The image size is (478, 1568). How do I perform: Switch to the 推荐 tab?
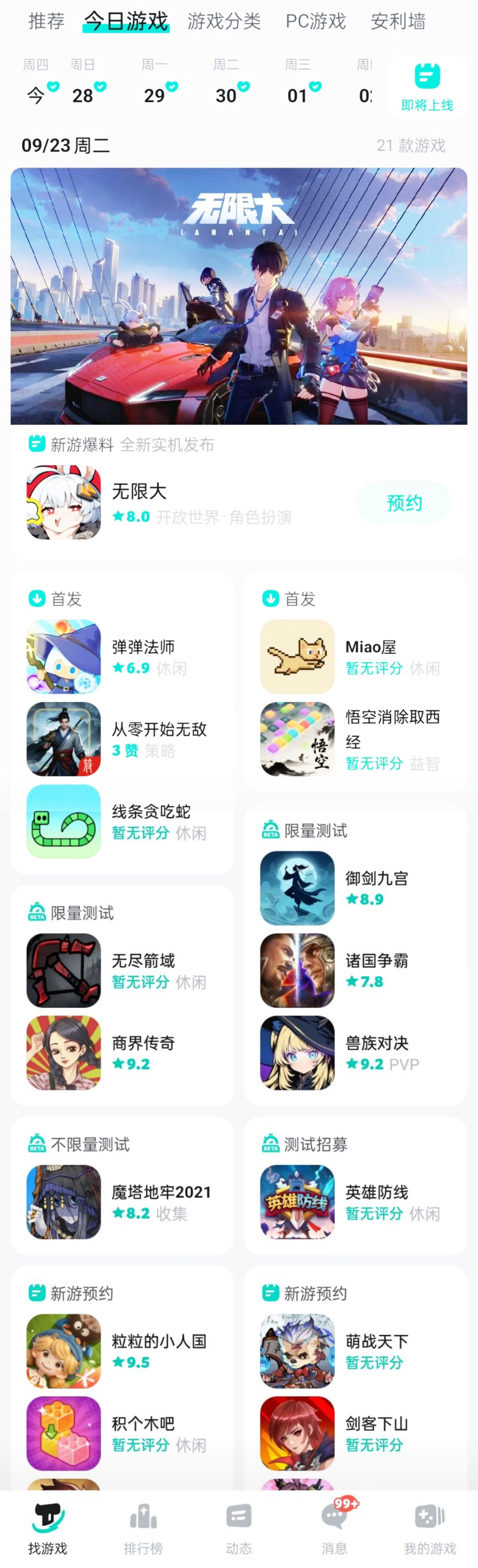(x=46, y=21)
